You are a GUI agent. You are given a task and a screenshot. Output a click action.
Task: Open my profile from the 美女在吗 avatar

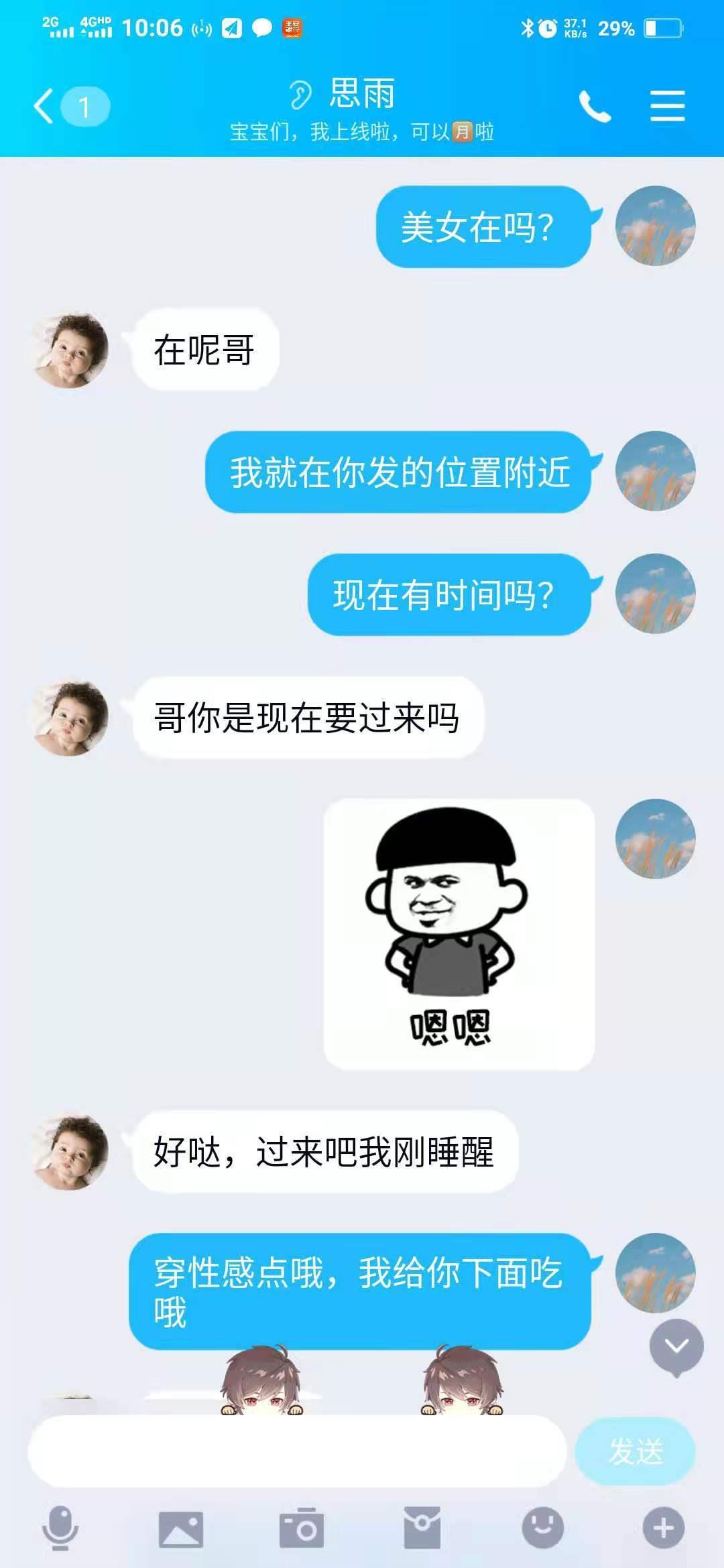pyautogui.click(x=655, y=226)
